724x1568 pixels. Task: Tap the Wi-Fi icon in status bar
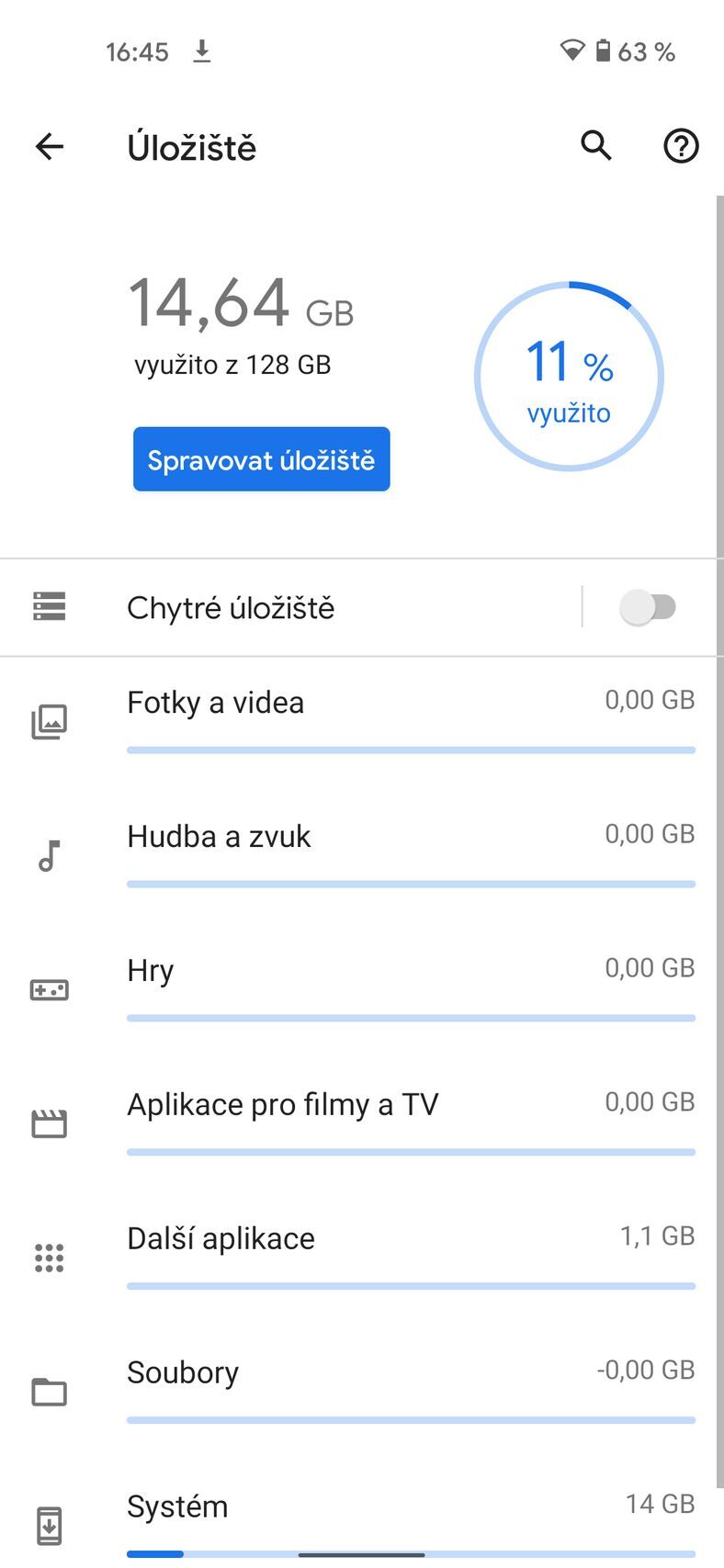(x=572, y=51)
